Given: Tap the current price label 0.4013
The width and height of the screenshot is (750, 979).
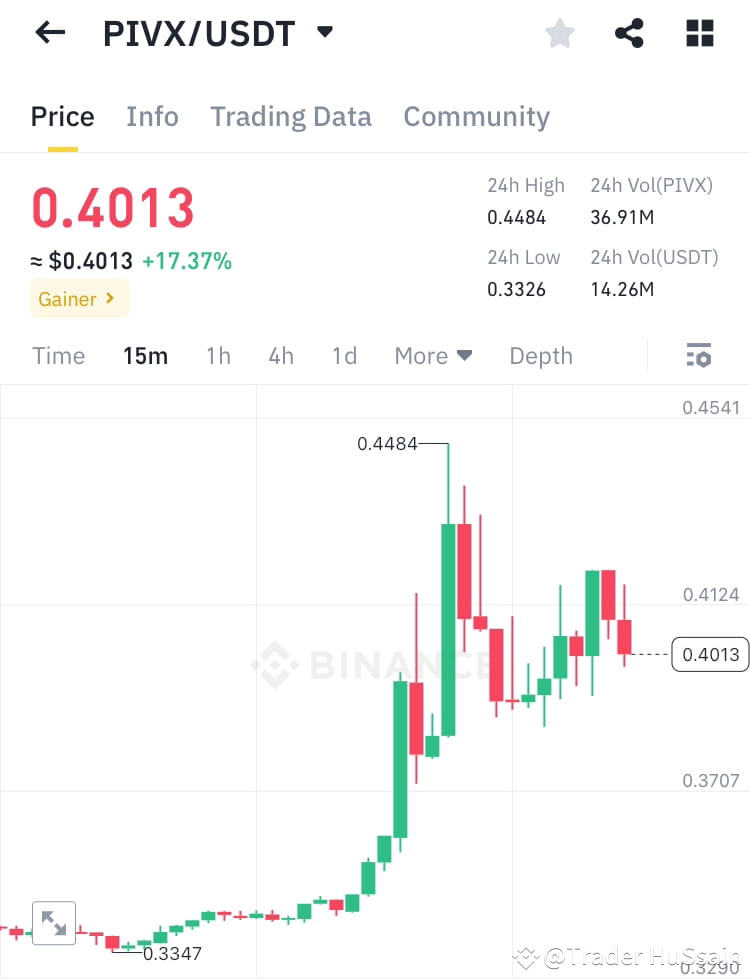Looking at the screenshot, I should 710,654.
